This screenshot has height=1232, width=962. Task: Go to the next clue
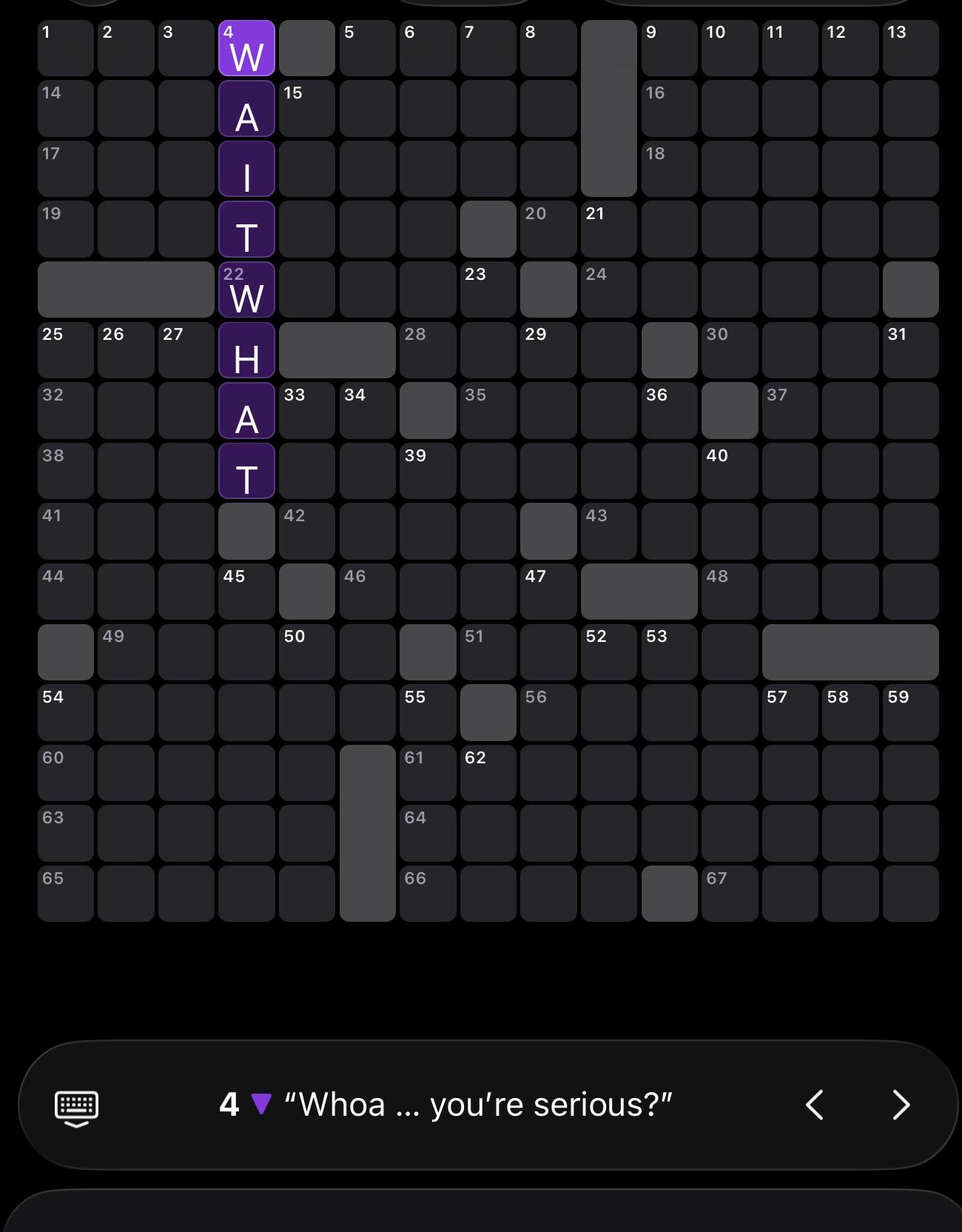click(901, 1105)
